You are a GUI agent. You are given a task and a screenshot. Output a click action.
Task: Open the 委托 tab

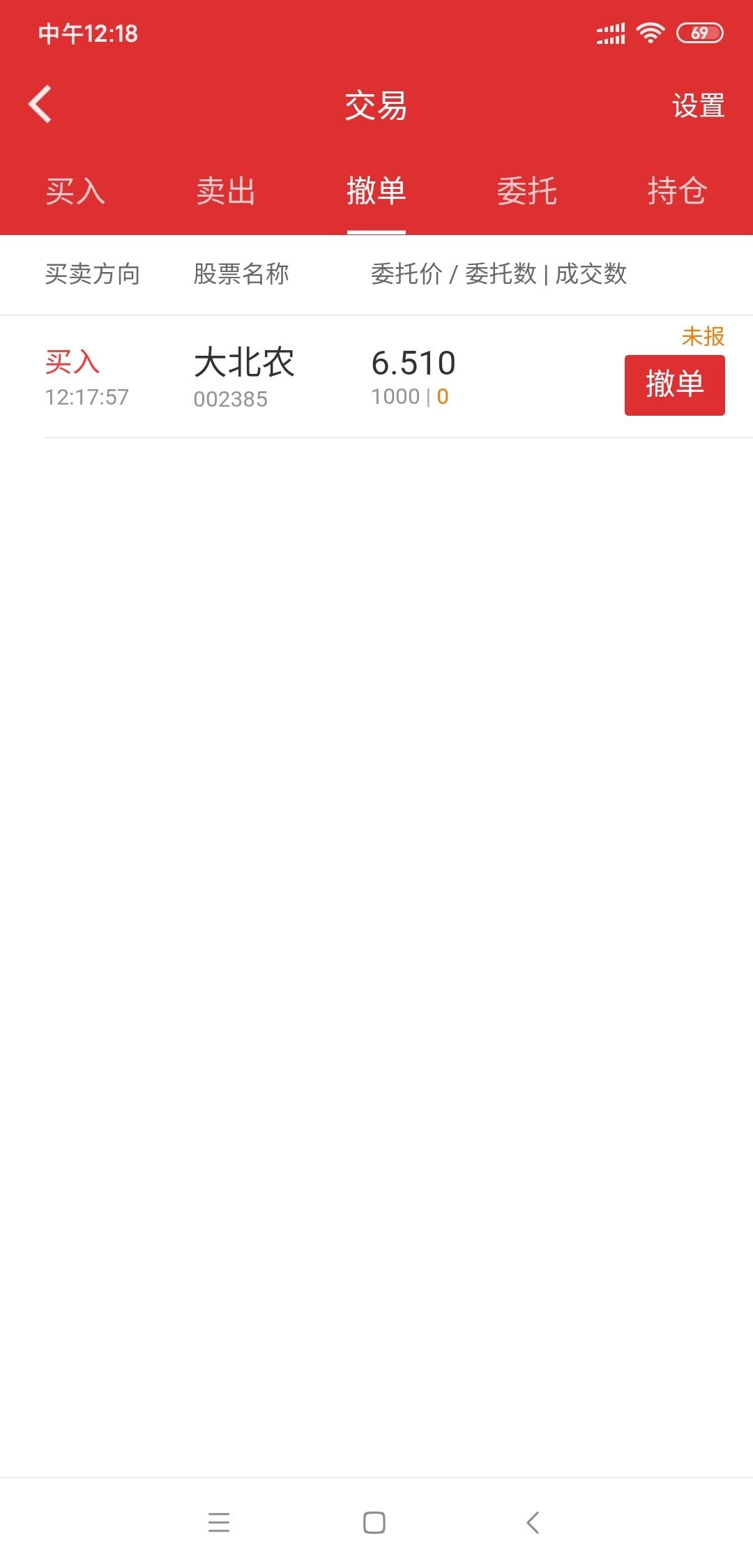527,191
